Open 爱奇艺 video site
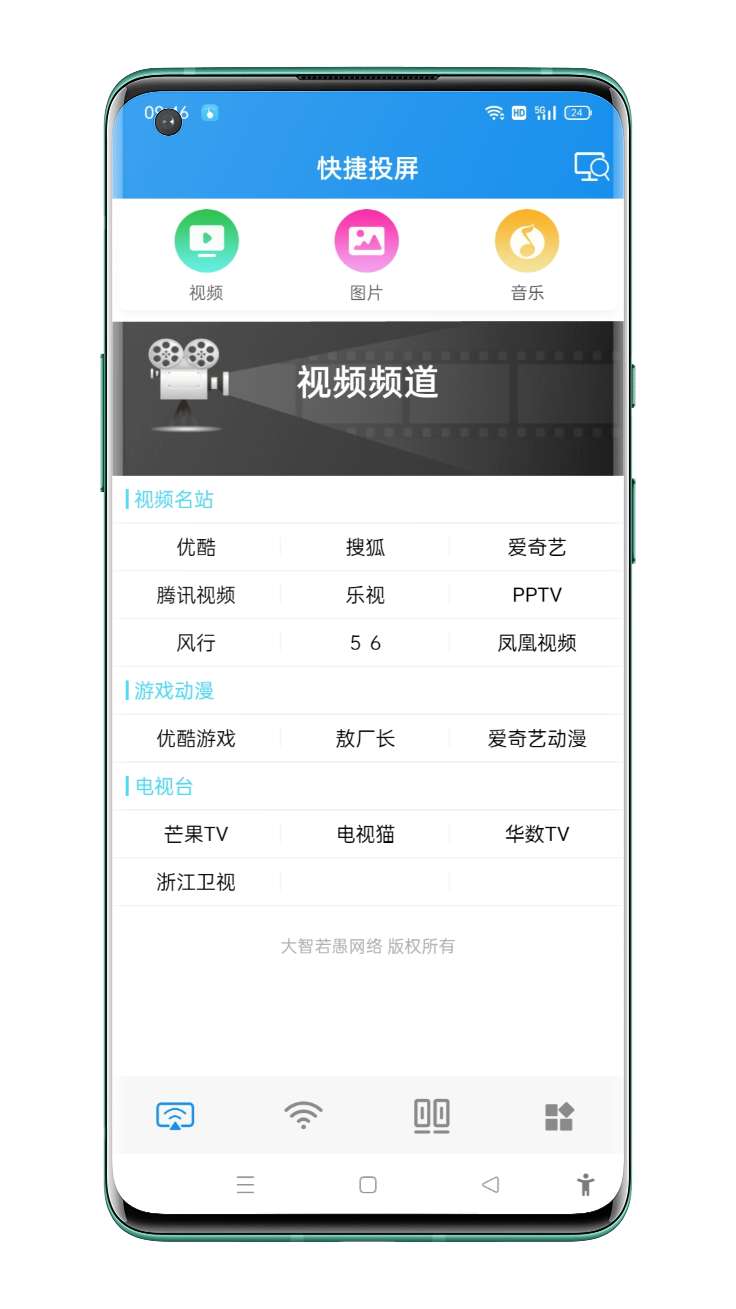Image resolution: width=736 pixels, height=1309 pixels. click(537, 547)
